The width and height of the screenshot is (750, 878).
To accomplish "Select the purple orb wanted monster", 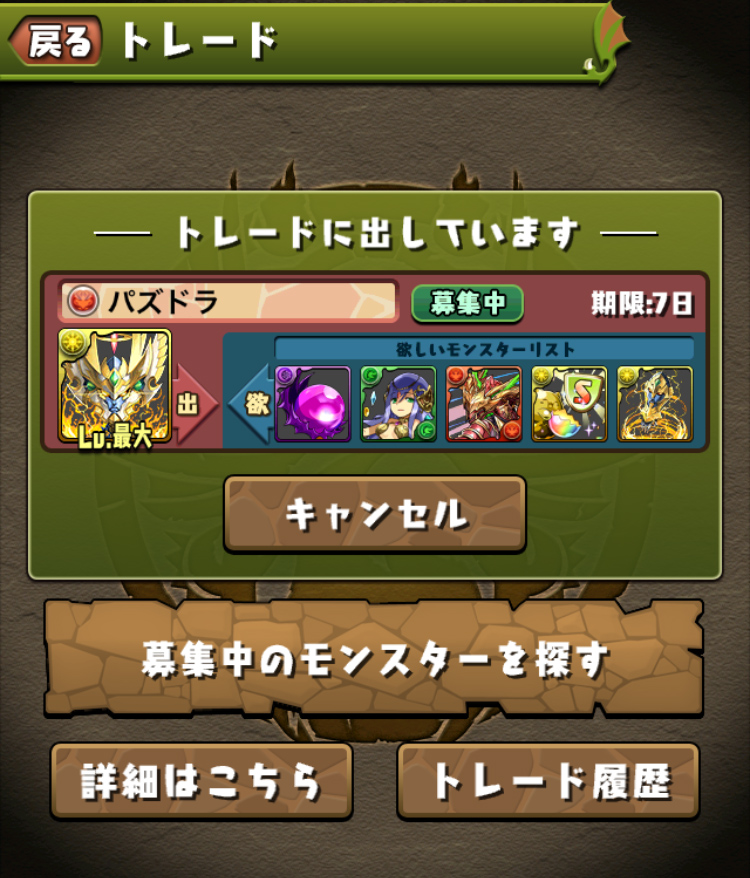I will pyautogui.click(x=313, y=404).
